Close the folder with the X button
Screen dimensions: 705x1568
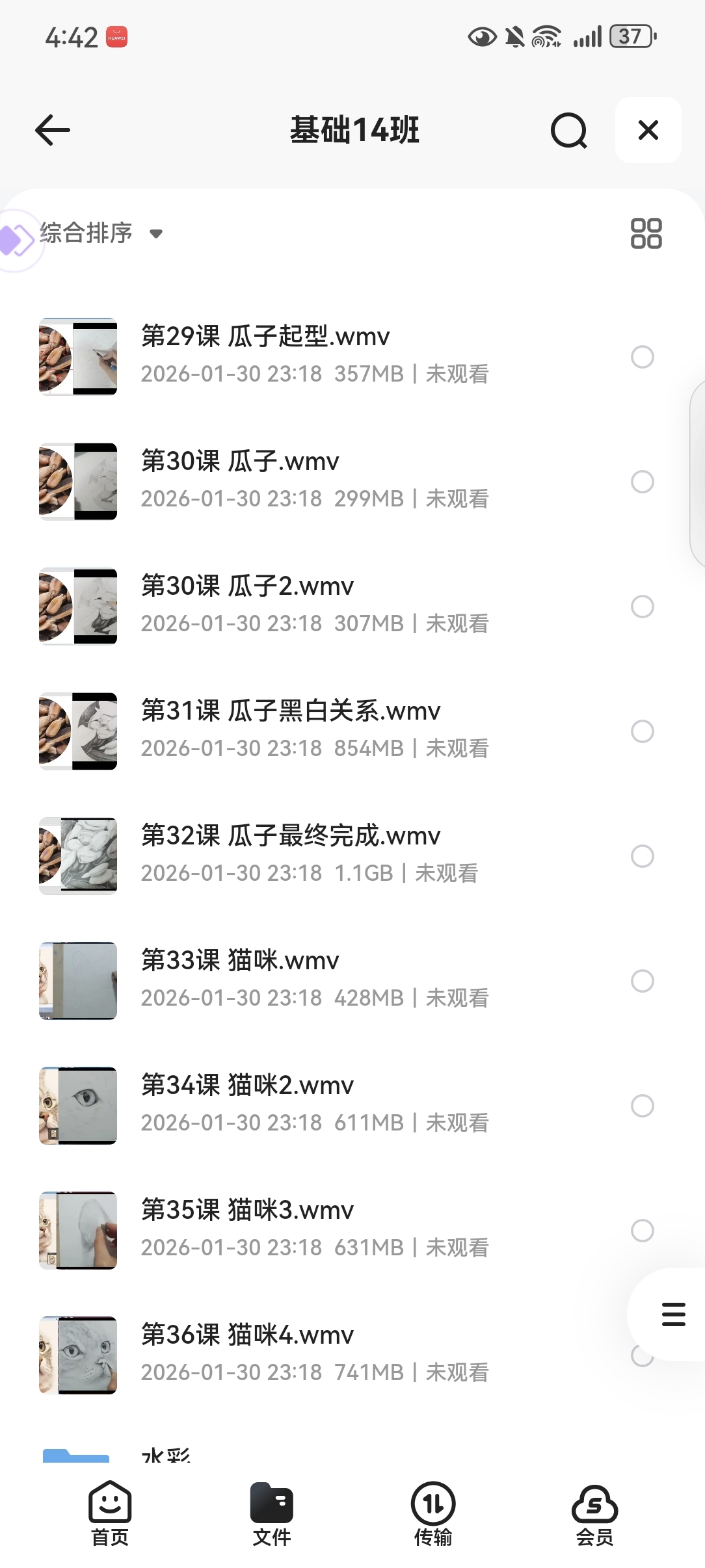[648, 130]
